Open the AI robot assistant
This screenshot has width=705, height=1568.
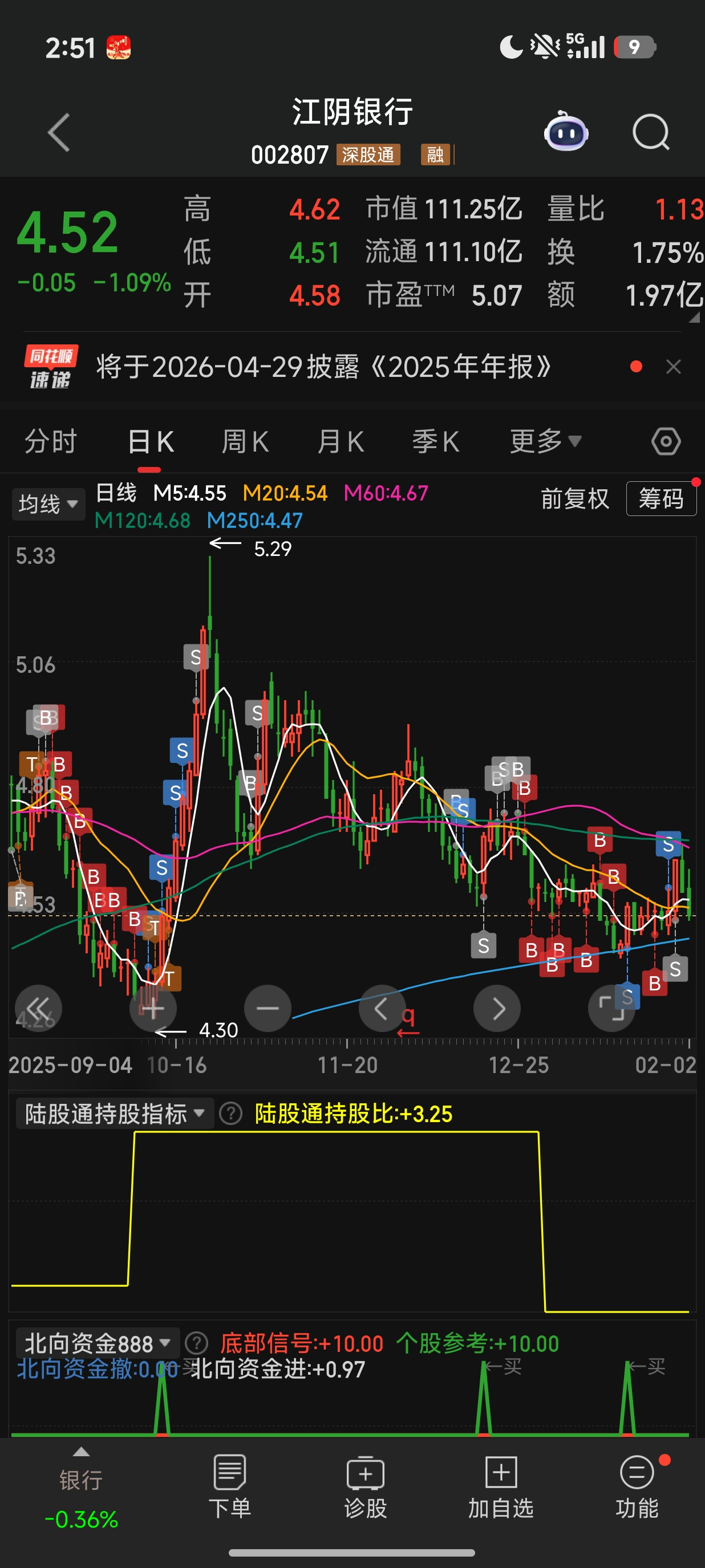pyautogui.click(x=566, y=132)
